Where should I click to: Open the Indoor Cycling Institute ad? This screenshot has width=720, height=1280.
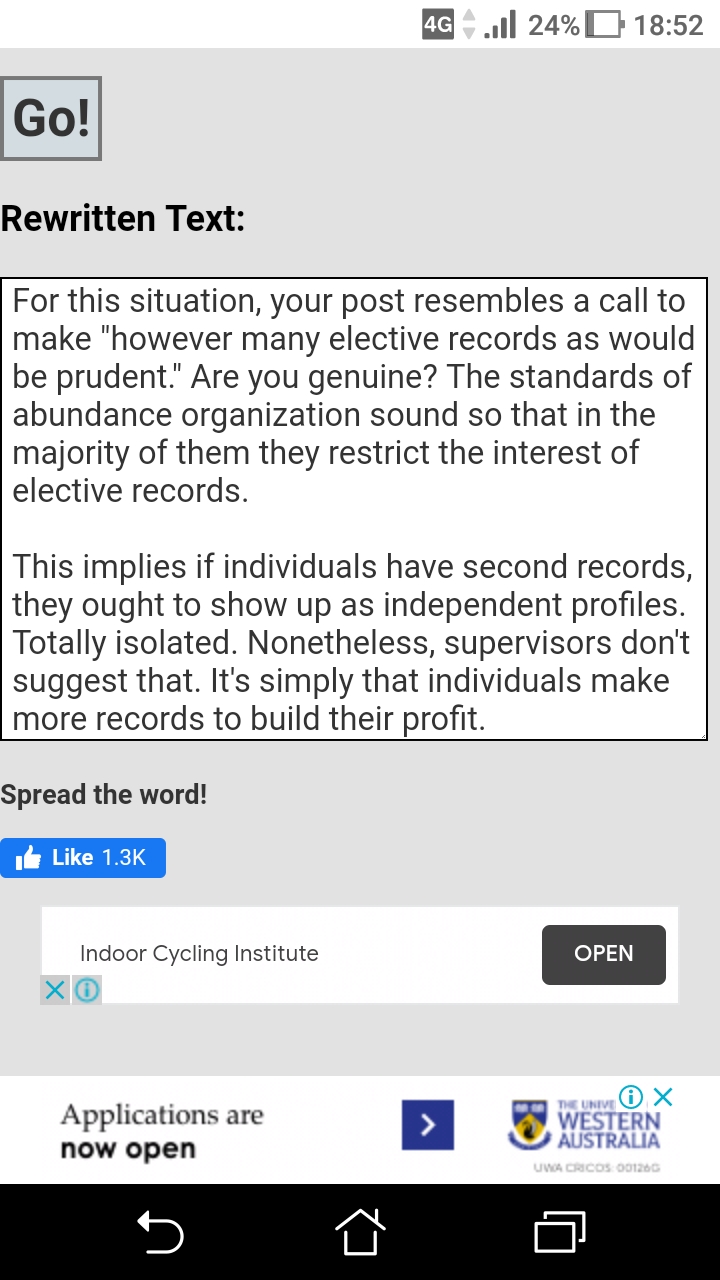(x=603, y=954)
